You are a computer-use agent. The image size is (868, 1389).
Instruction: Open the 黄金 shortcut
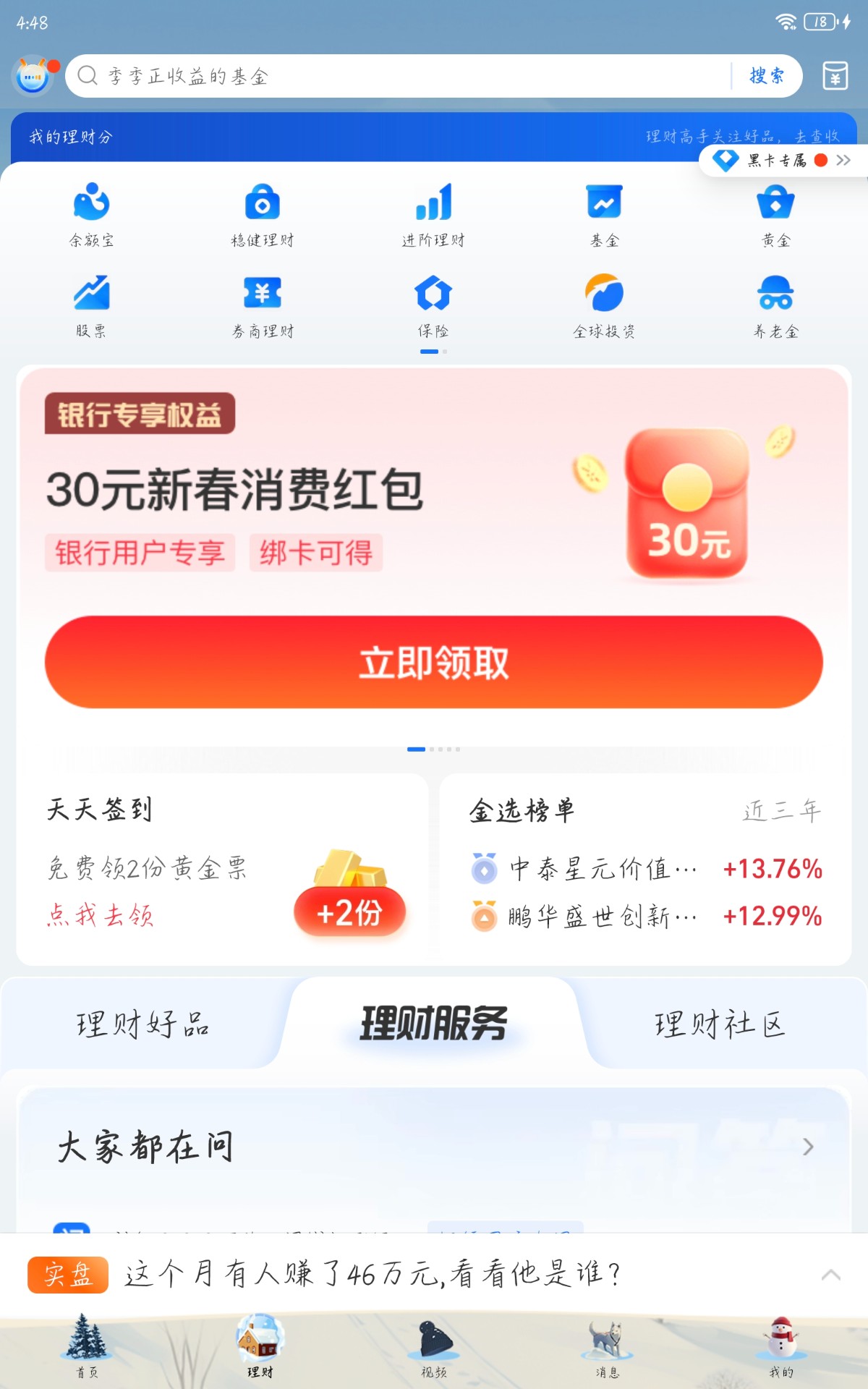[x=776, y=215]
